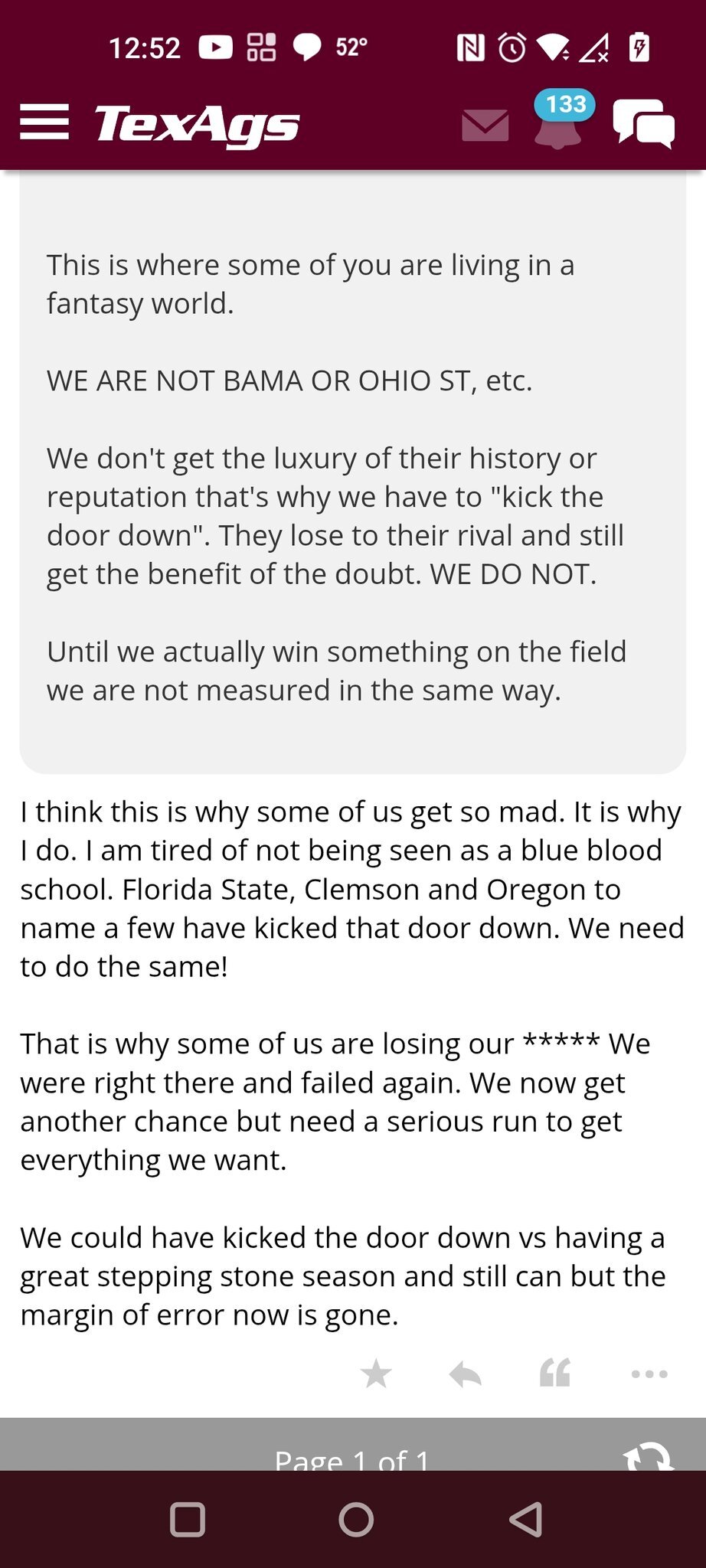
Task: Open the hamburger navigation menu
Action: coord(44,122)
